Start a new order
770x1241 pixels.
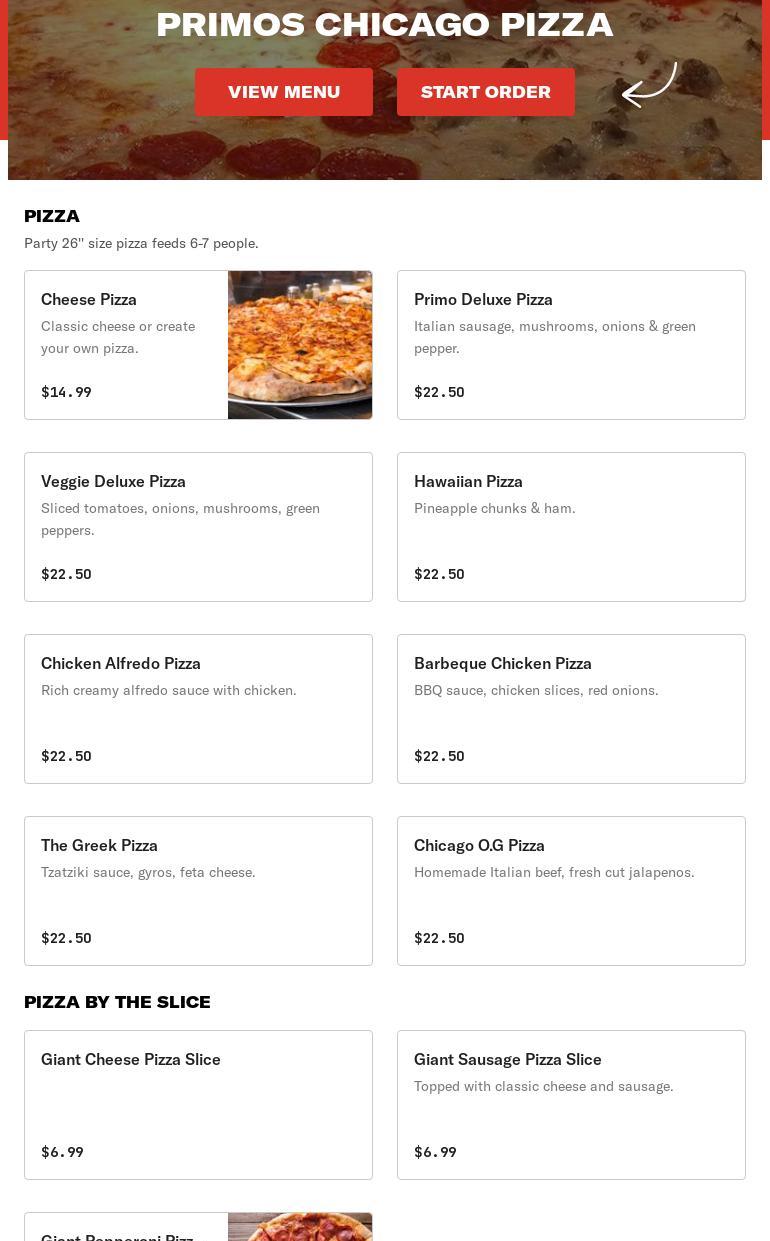pyautogui.click(x=485, y=92)
